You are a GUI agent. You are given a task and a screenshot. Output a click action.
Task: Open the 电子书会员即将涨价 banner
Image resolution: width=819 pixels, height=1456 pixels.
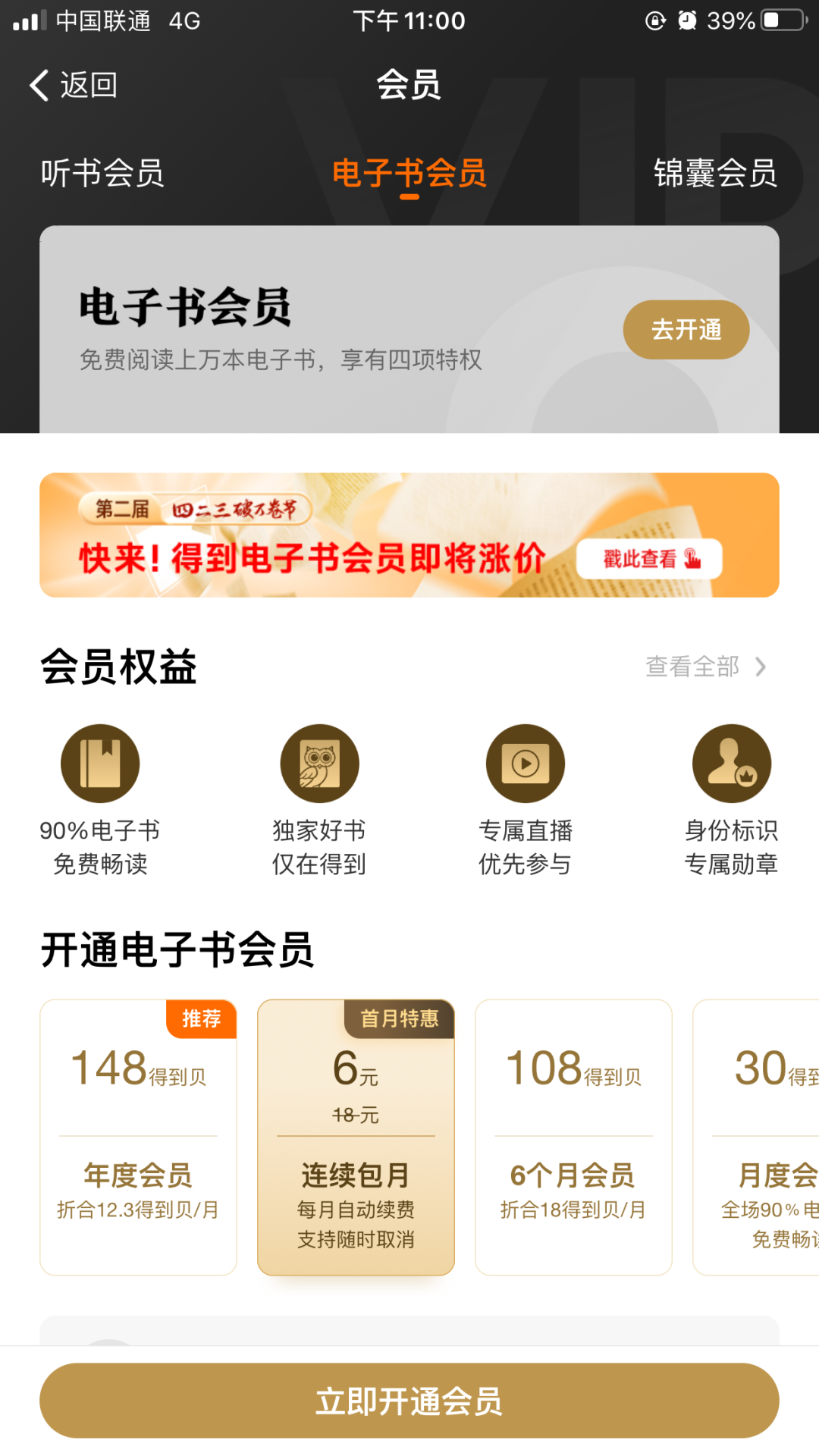click(409, 535)
